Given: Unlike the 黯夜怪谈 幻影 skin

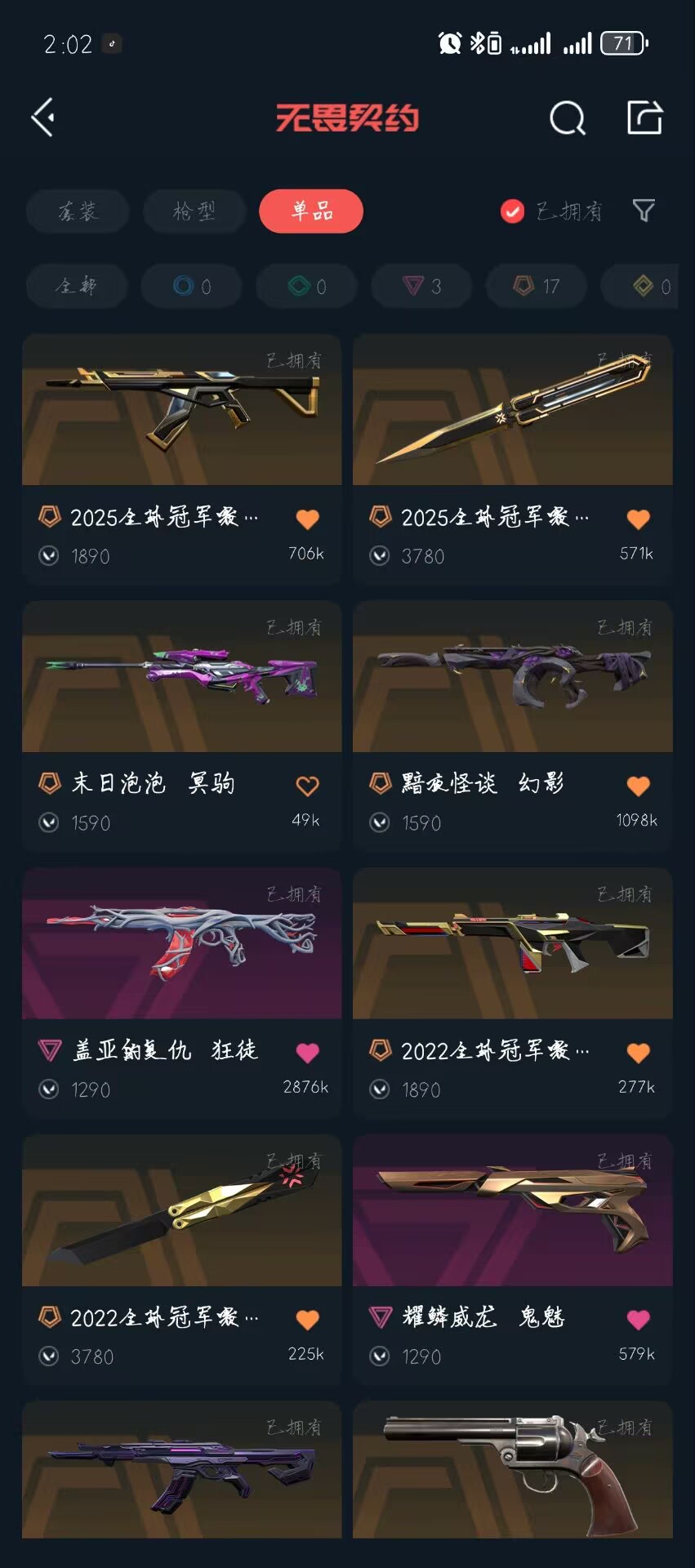Looking at the screenshot, I should tap(638, 786).
